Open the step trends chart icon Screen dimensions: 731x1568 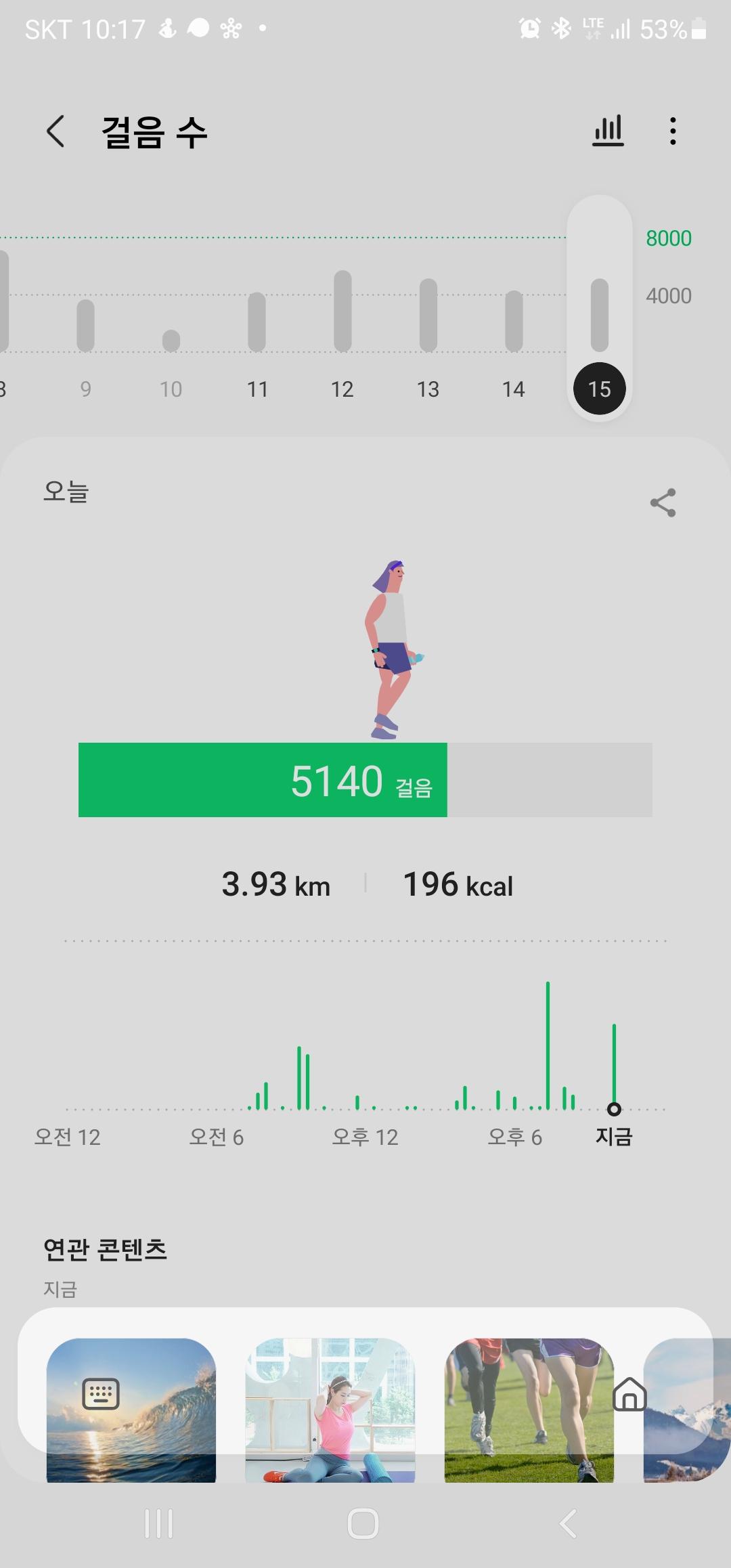coord(608,131)
